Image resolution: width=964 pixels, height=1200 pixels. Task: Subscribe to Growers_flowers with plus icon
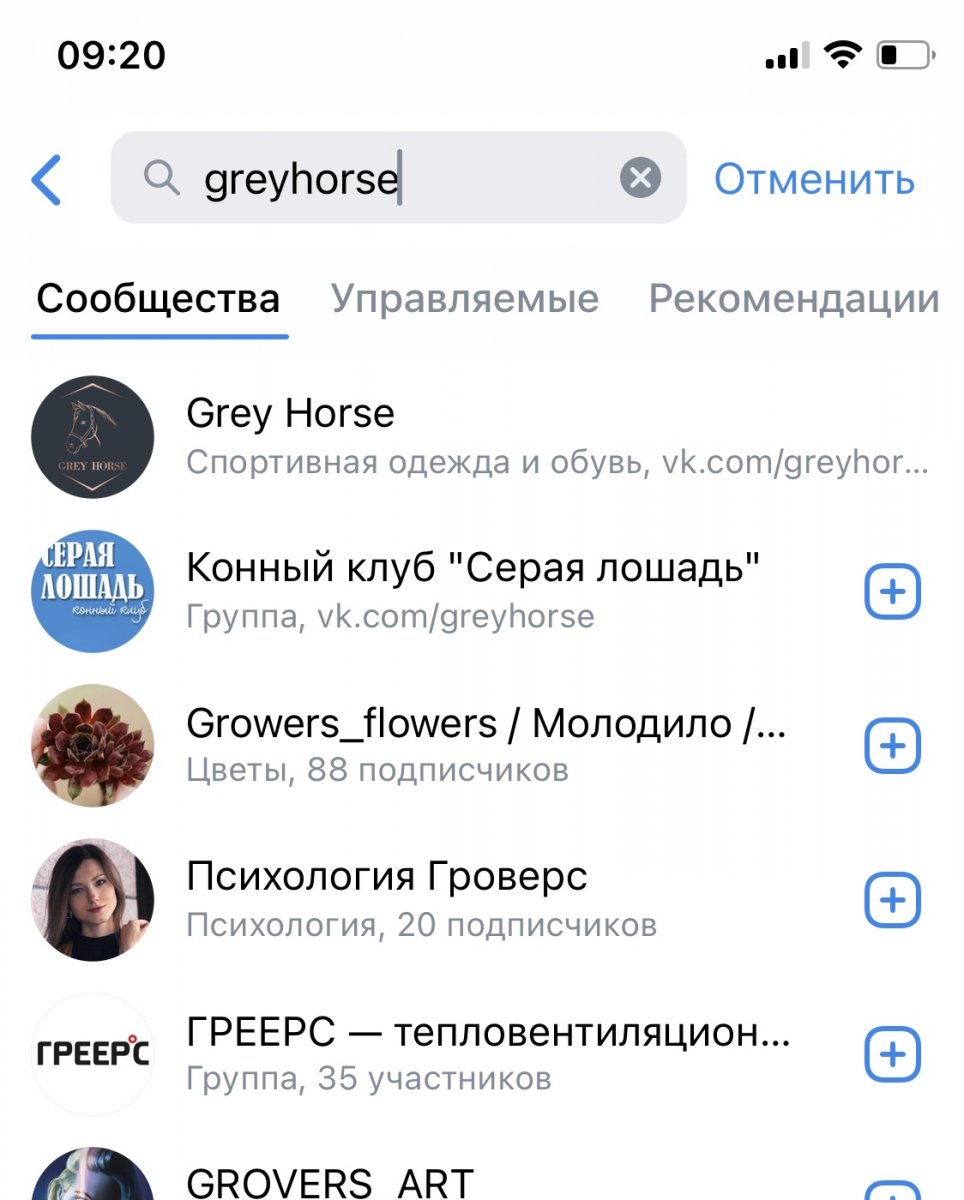892,746
